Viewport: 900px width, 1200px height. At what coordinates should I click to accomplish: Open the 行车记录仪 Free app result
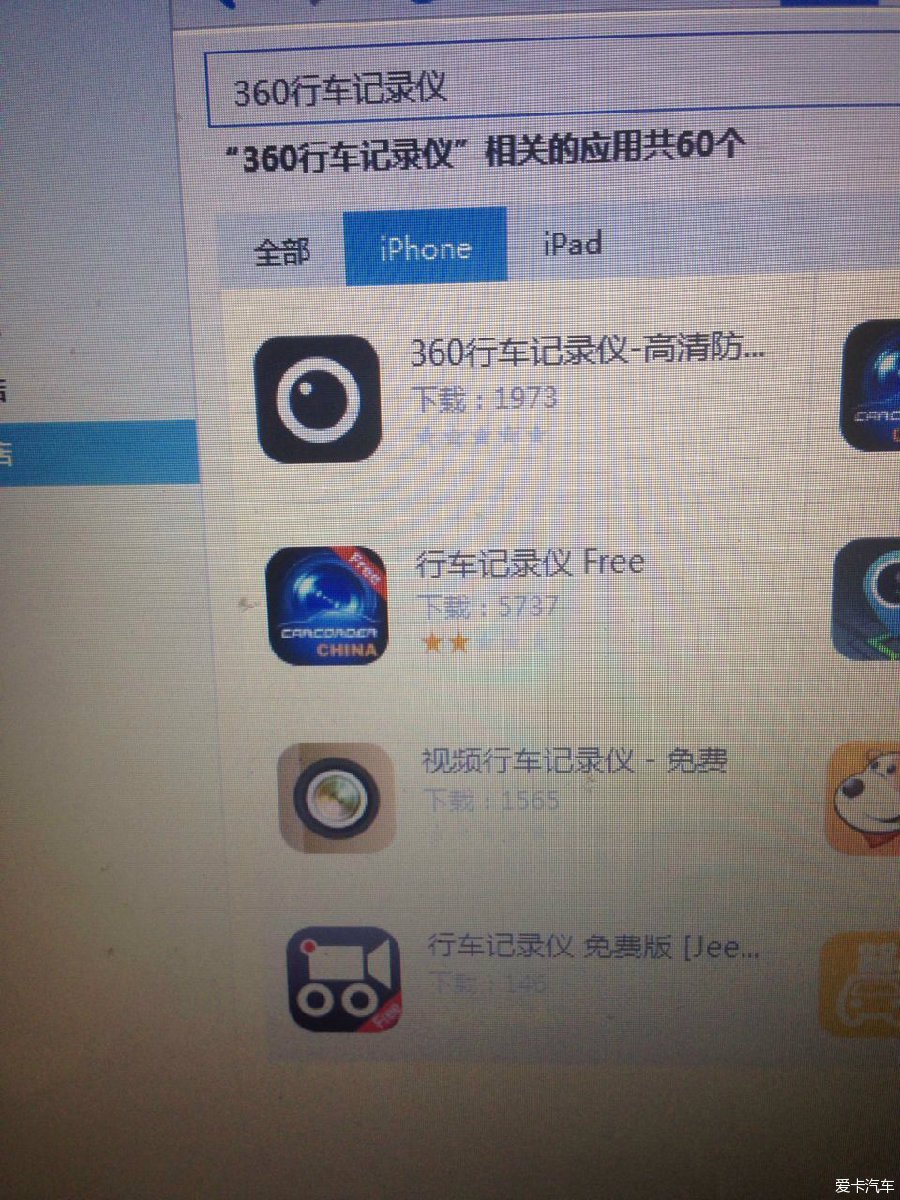tap(529, 563)
